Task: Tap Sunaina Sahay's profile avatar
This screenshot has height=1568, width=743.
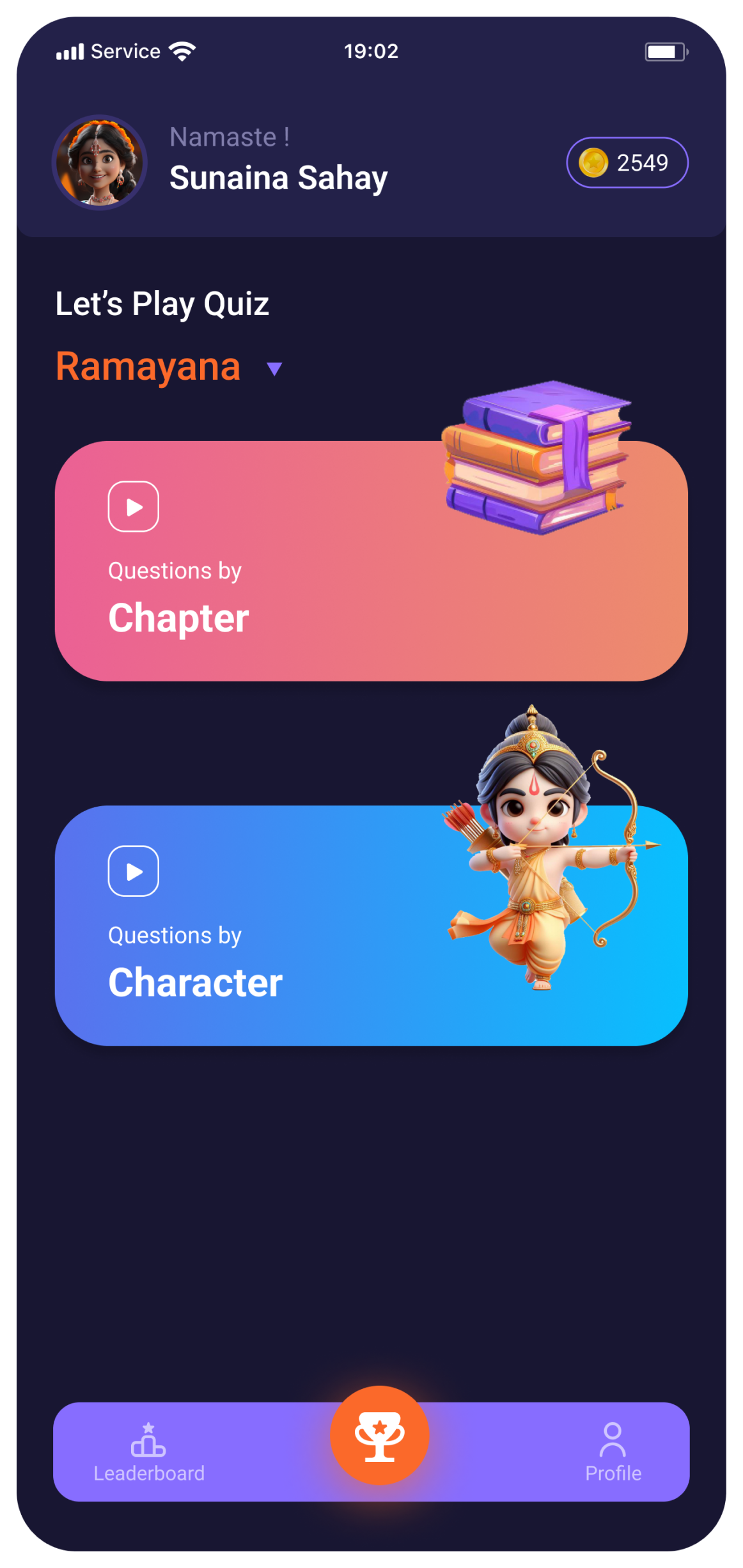Action: [x=99, y=162]
